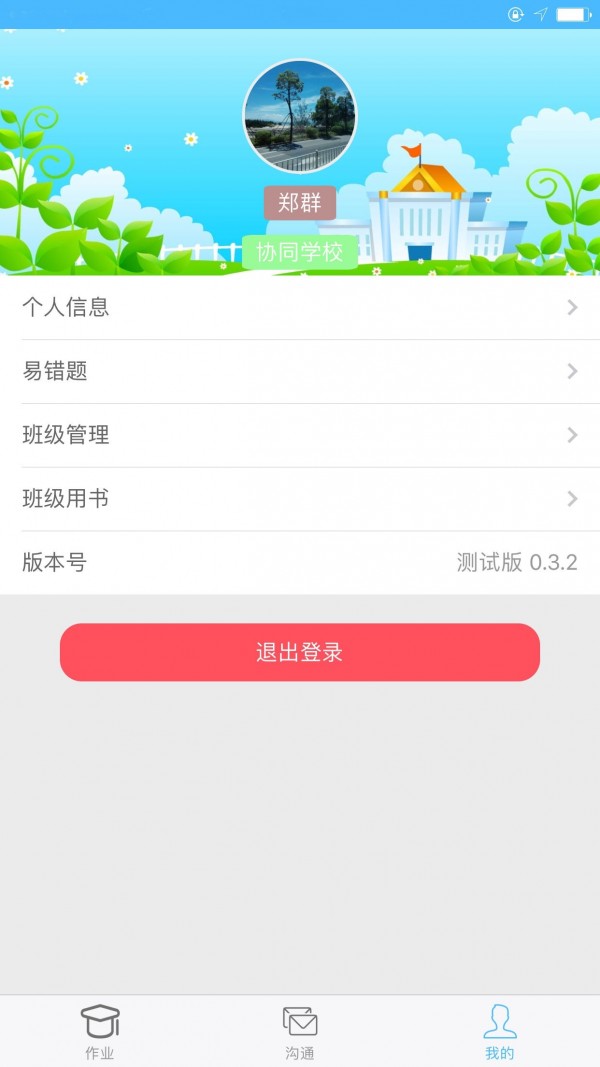Open the 易错题 list
600x1067 pixels.
point(300,371)
